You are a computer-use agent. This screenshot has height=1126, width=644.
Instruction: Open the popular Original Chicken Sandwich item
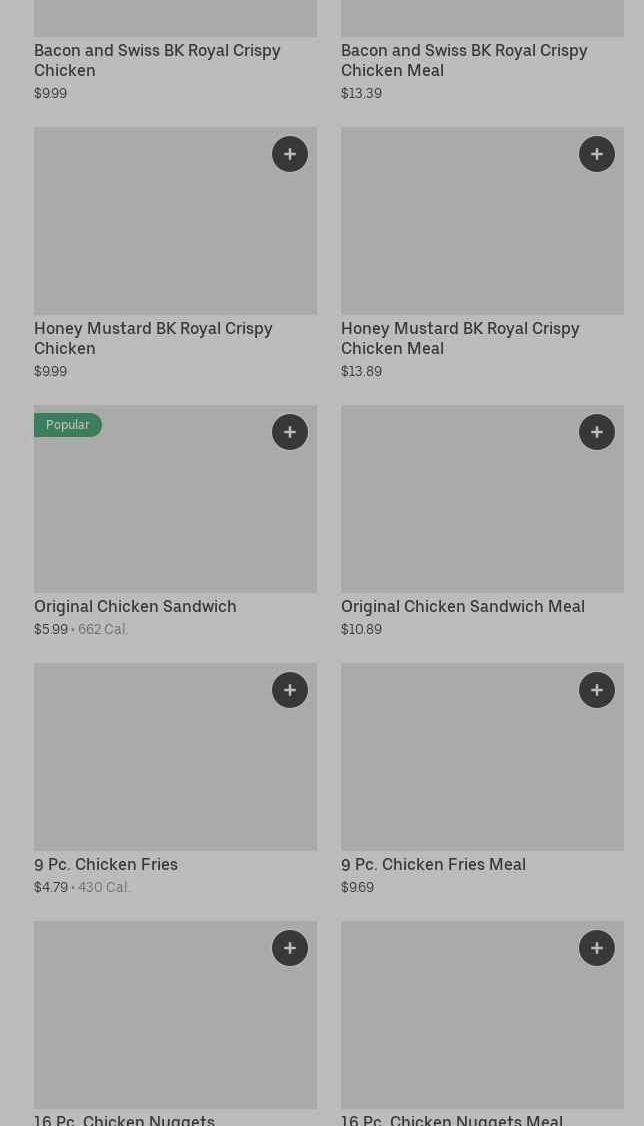tap(135, 606)
